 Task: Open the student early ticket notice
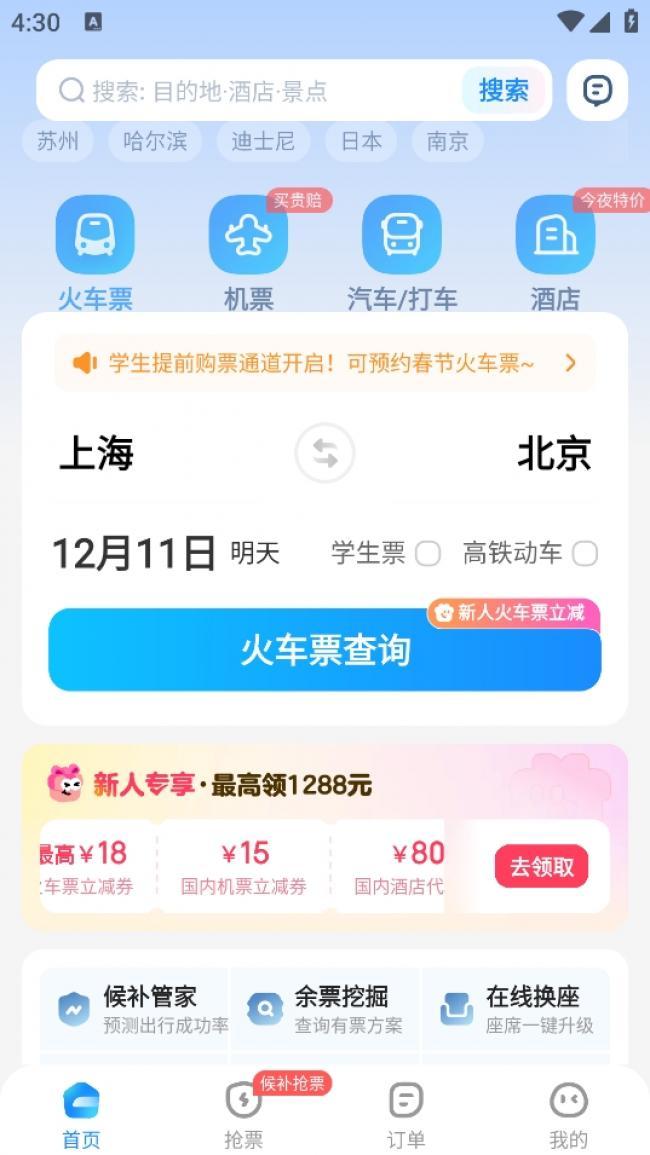tap(325, 363)
